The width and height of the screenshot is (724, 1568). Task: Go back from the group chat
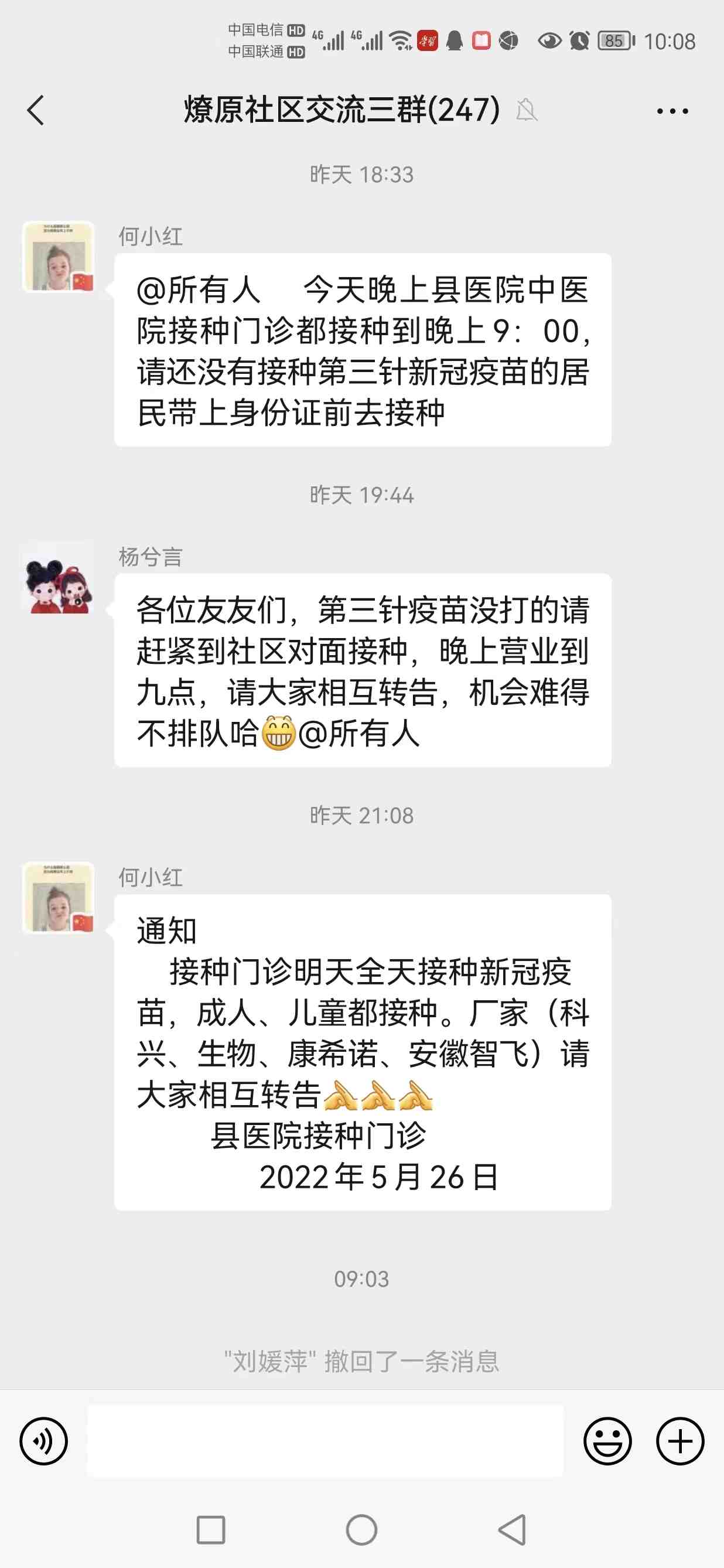[x=36, y=110]
